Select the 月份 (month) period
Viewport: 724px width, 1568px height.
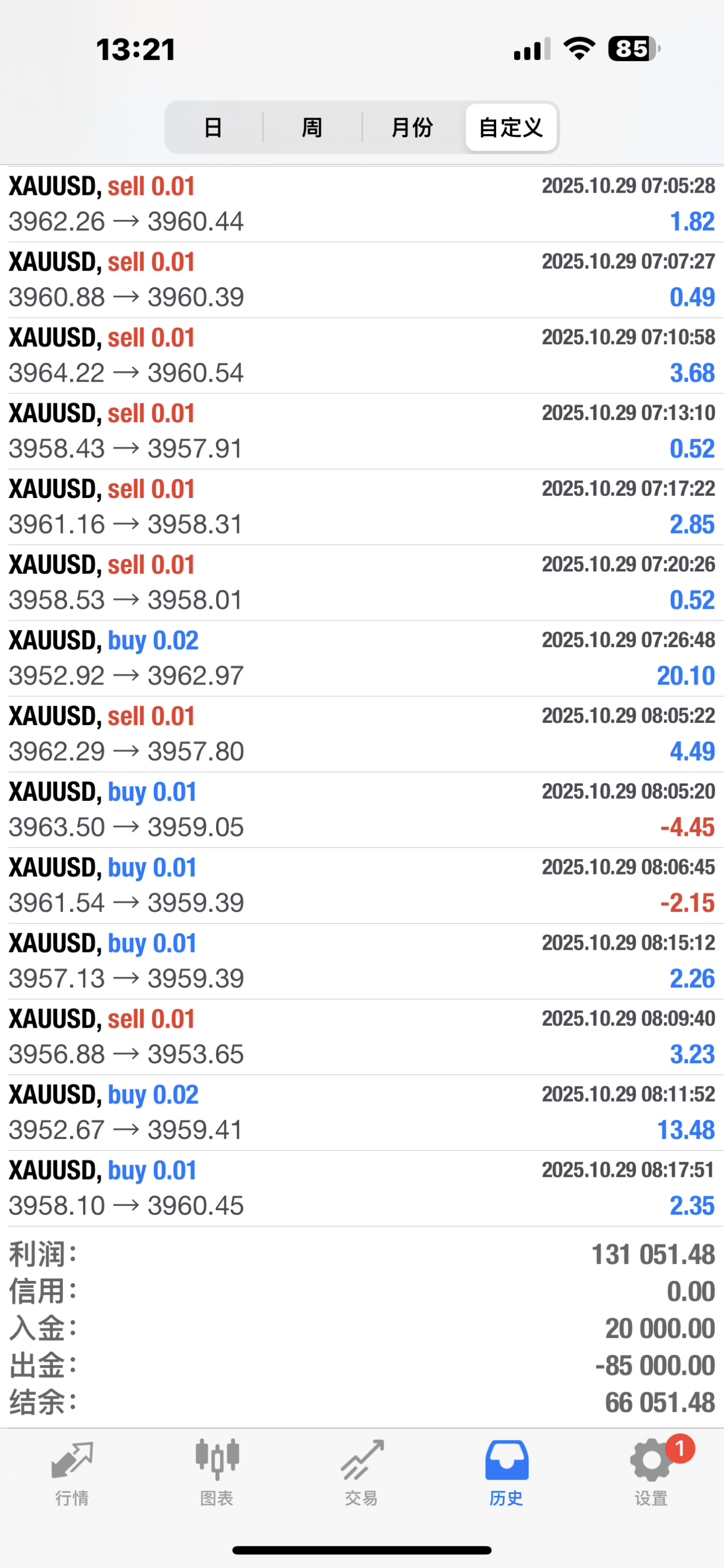(412, 127)
